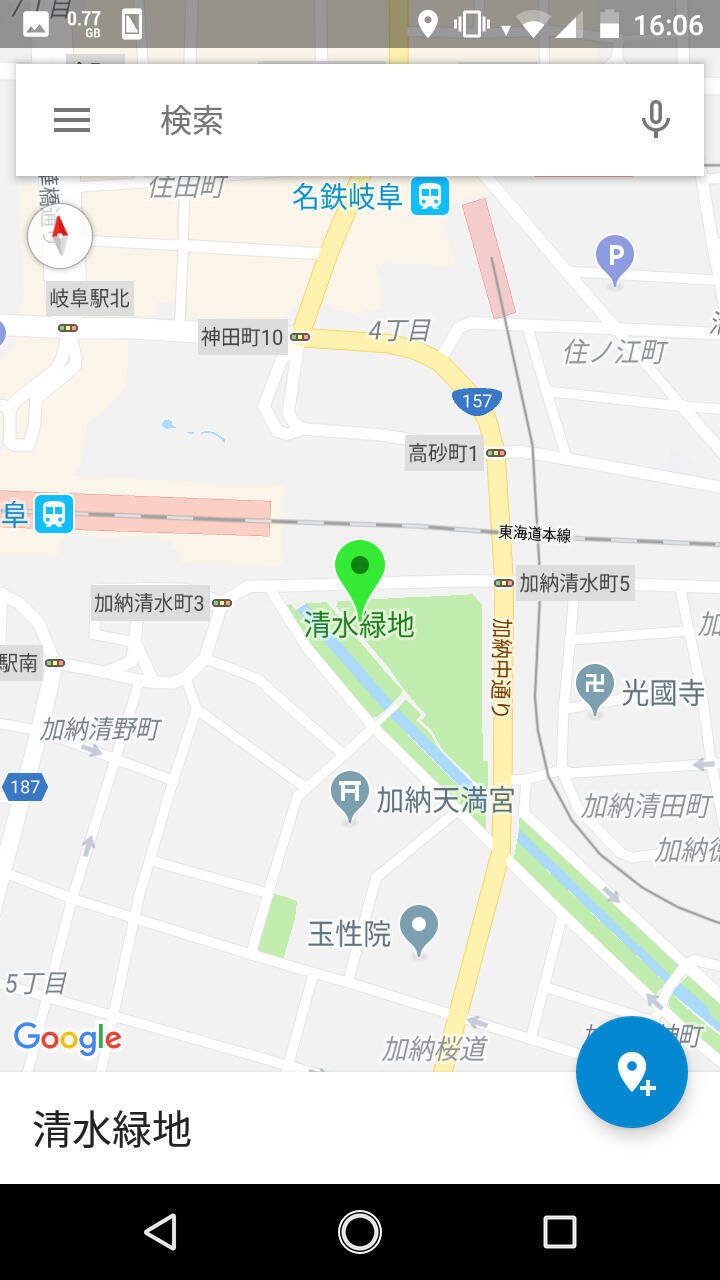Open the hamburger drawer menu
This screenshot has width=720, height=1280.
tap(72, 121)
